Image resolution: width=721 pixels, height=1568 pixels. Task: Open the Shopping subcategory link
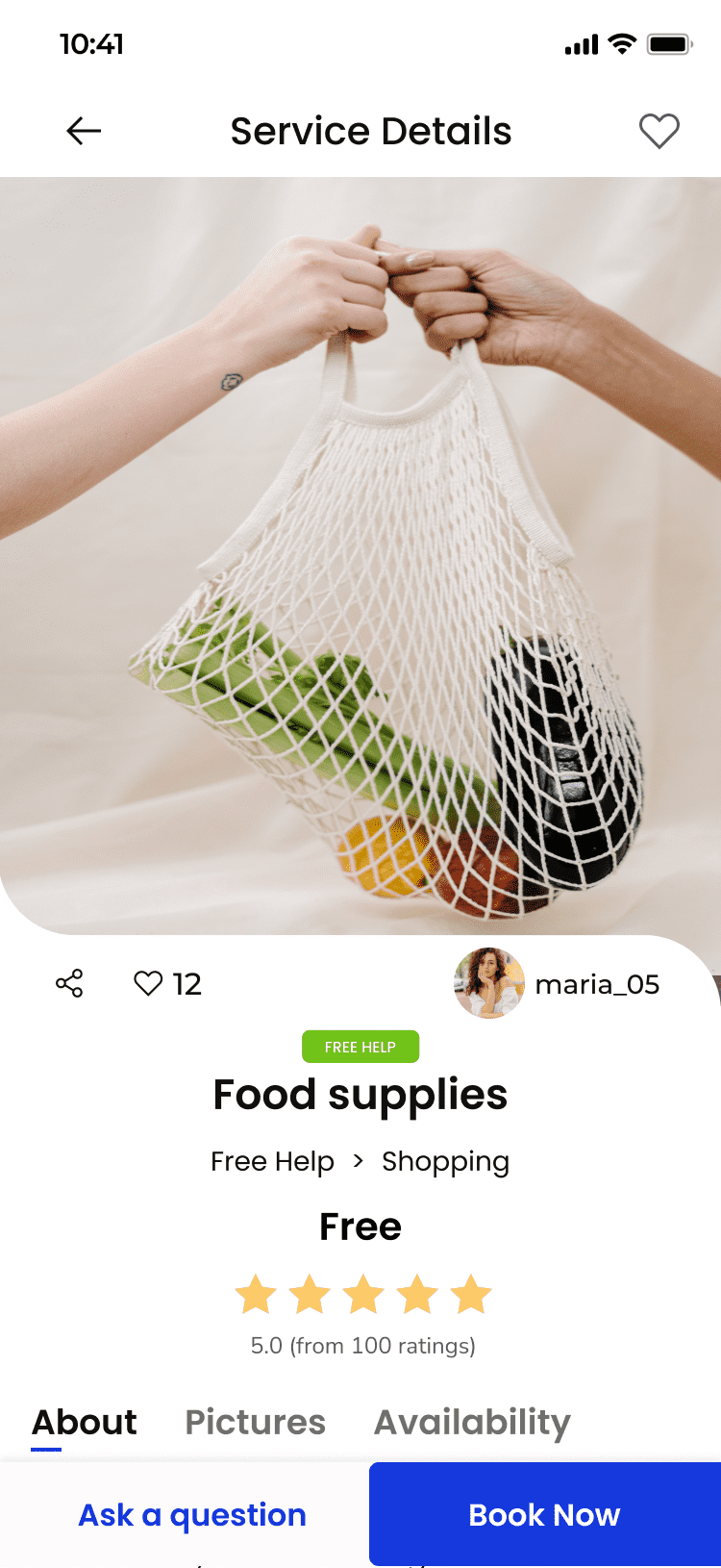click(x=445, y=1161)
